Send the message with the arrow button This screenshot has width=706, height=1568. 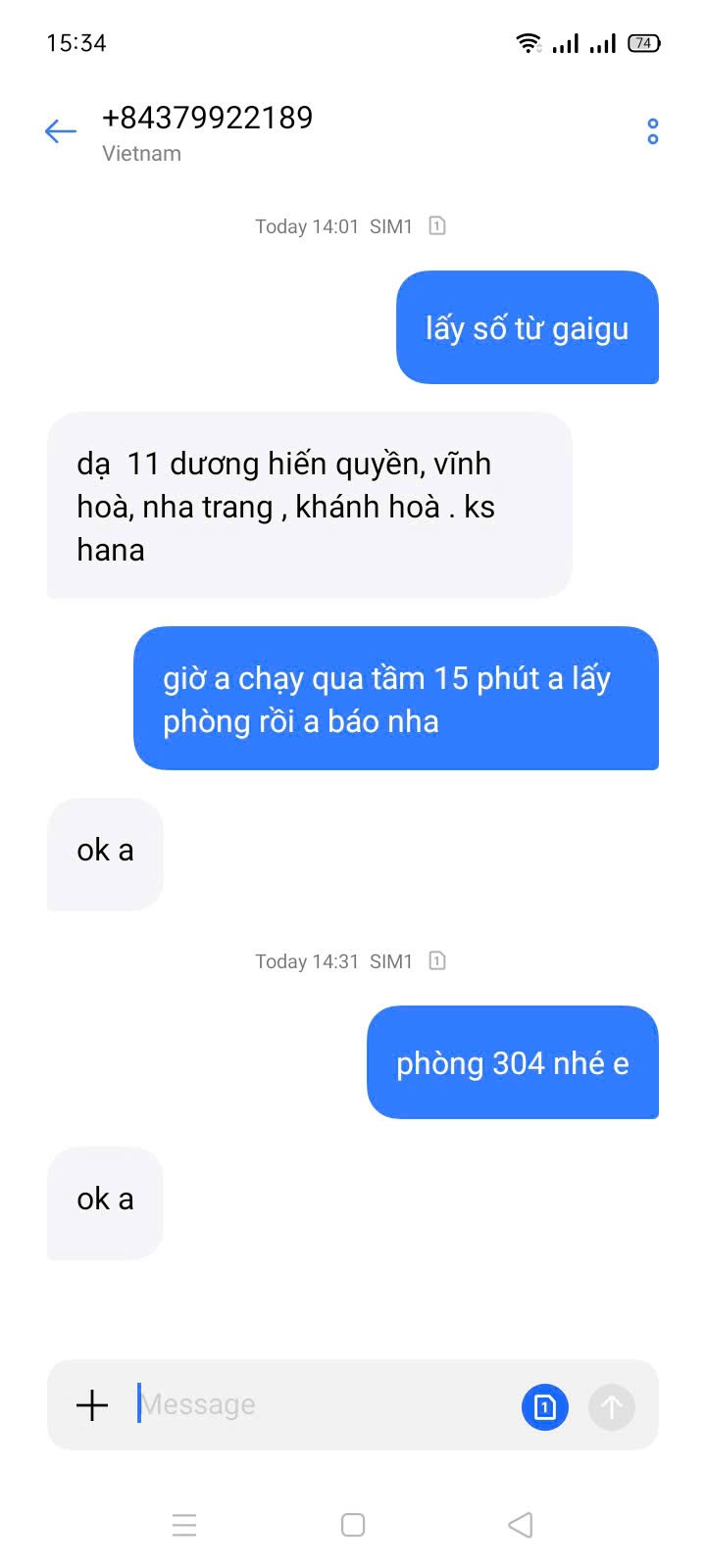coord(612,1407)
